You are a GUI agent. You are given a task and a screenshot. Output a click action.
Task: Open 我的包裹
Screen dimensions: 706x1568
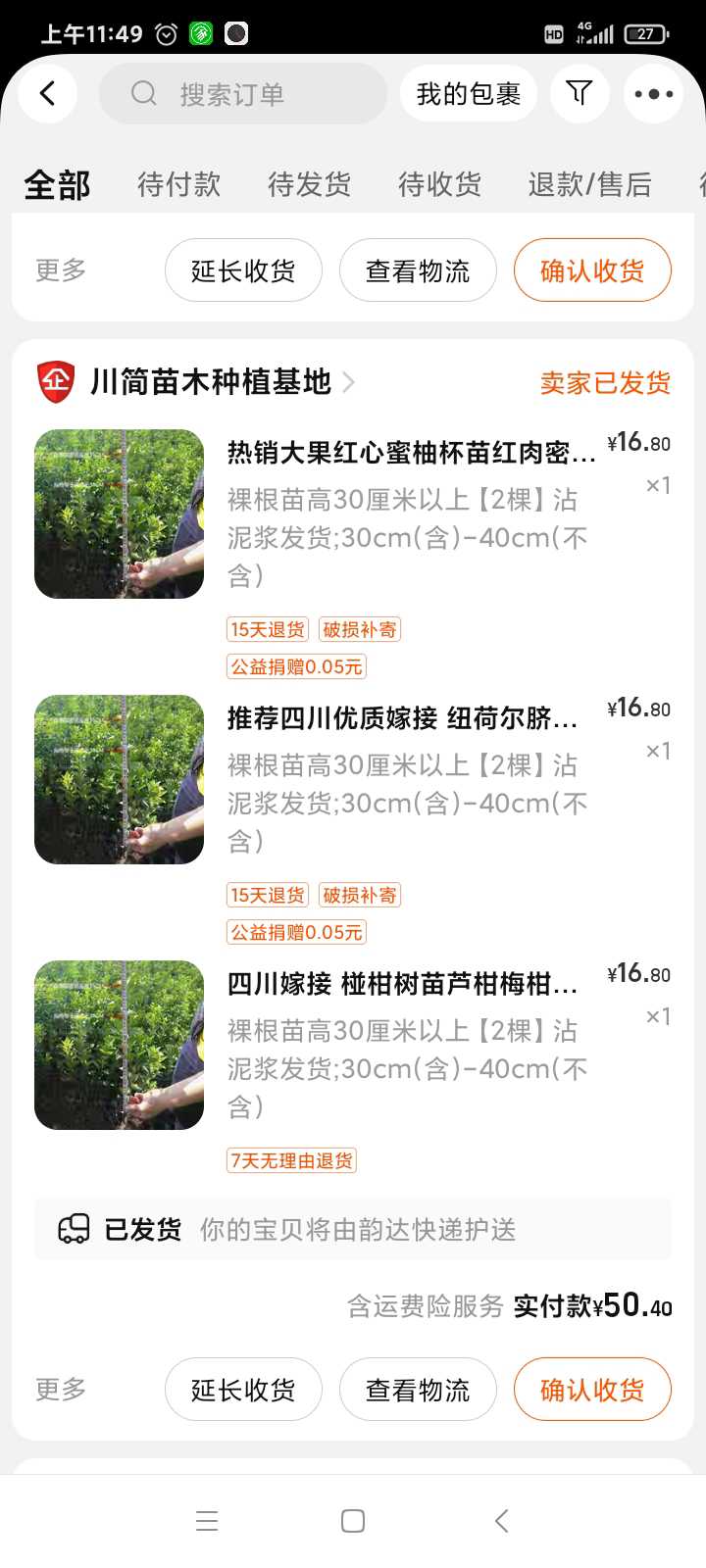(469, 94)
